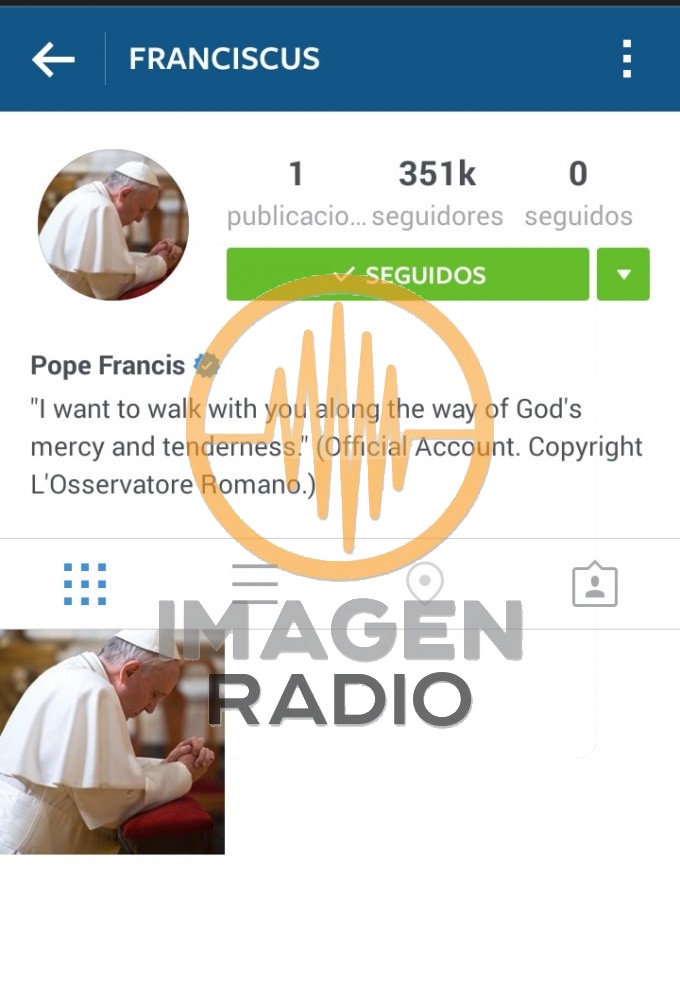Tap the green Seguidos button
The image size is (680, 1003).
[408, 274]
